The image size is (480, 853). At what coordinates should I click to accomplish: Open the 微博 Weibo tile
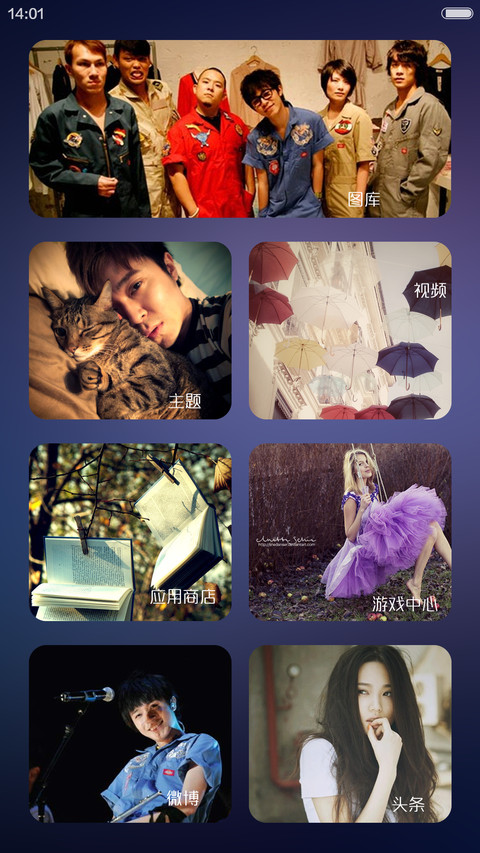130,734
